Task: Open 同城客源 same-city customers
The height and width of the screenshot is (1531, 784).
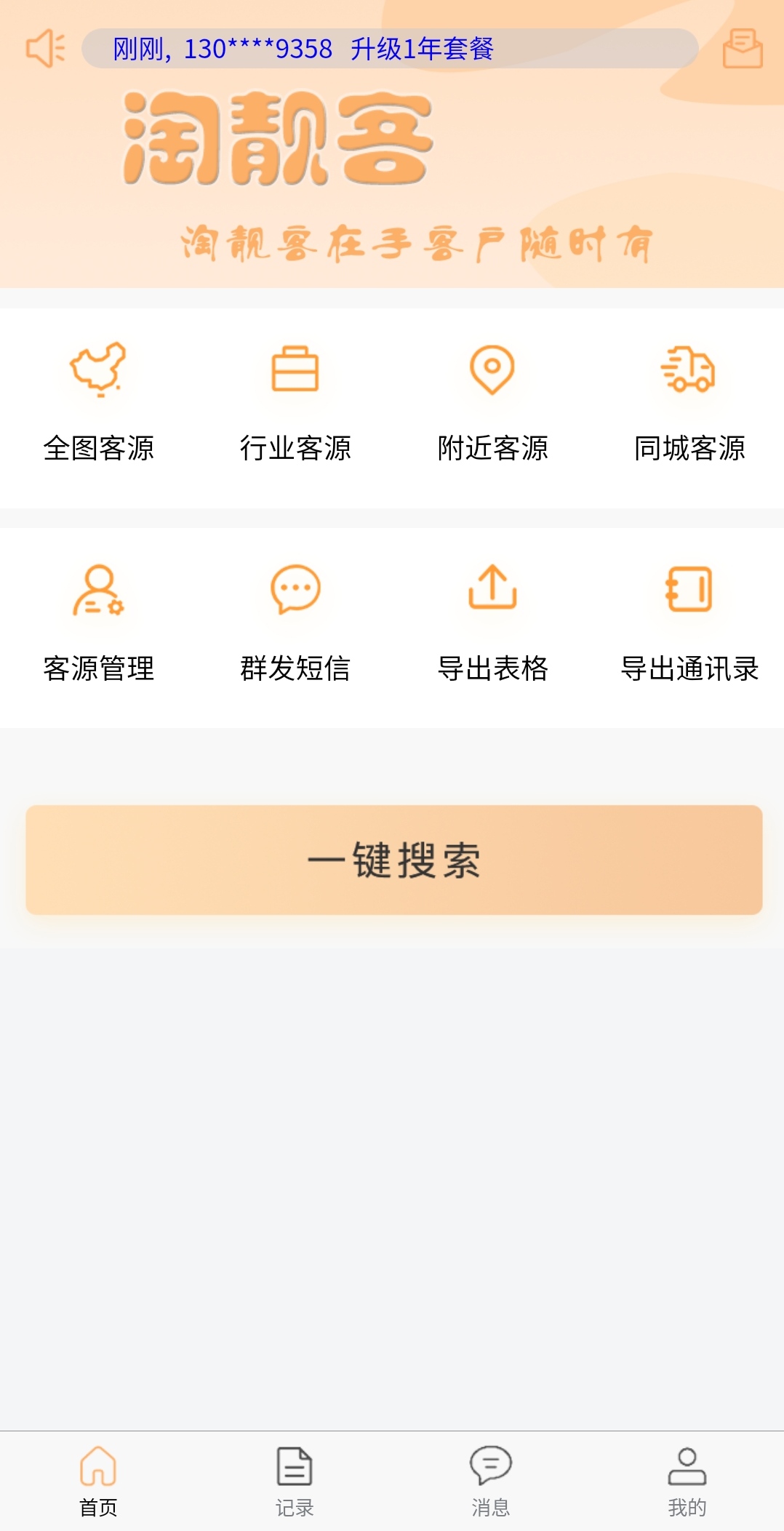Action: [689, 402]
